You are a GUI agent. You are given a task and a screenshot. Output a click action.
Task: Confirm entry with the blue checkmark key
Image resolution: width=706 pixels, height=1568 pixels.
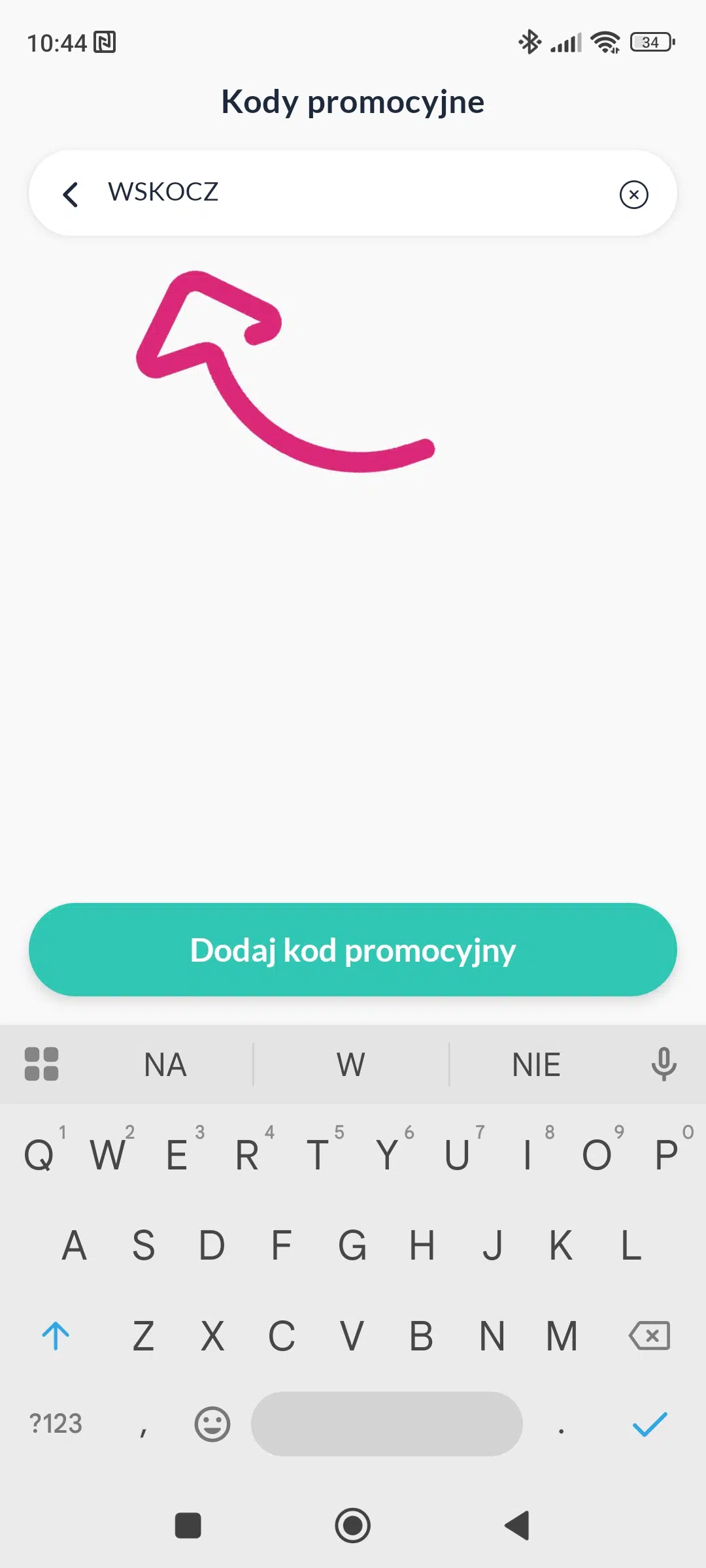coord(649,1424)
